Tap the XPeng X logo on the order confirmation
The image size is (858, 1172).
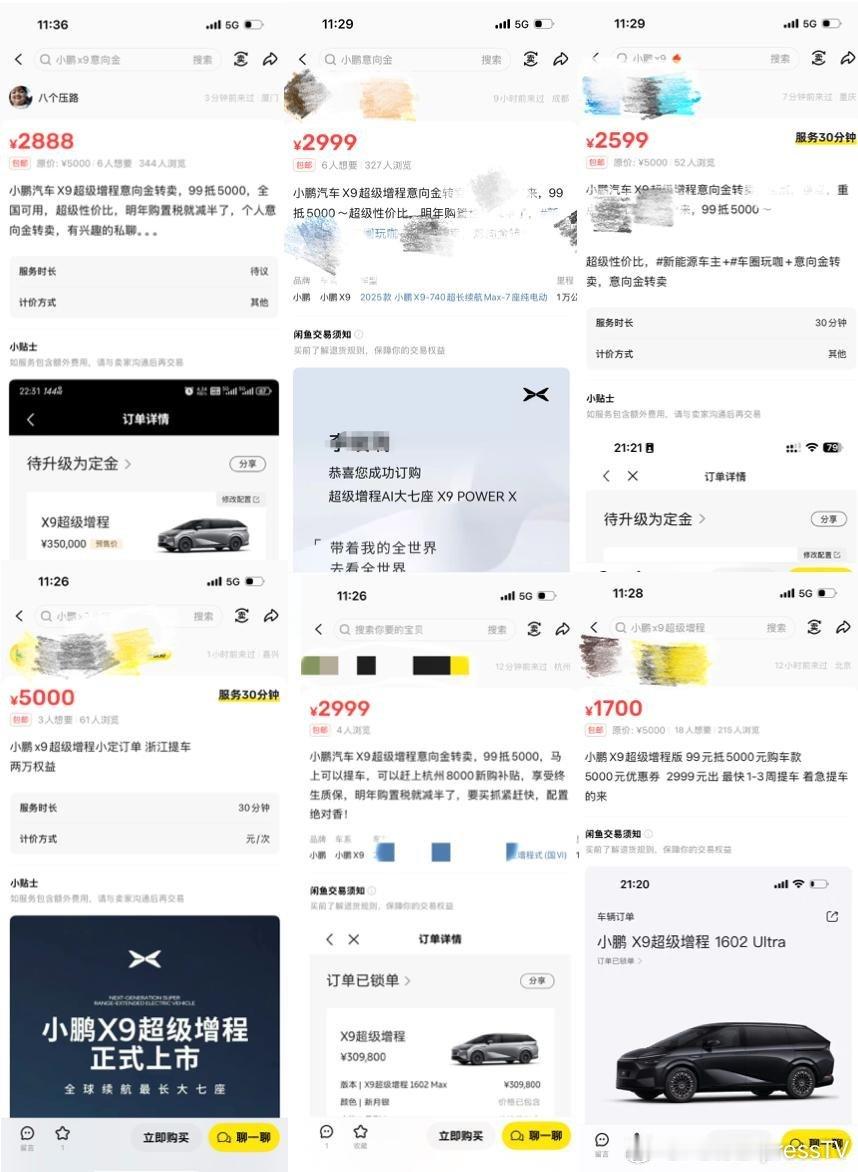536,394
